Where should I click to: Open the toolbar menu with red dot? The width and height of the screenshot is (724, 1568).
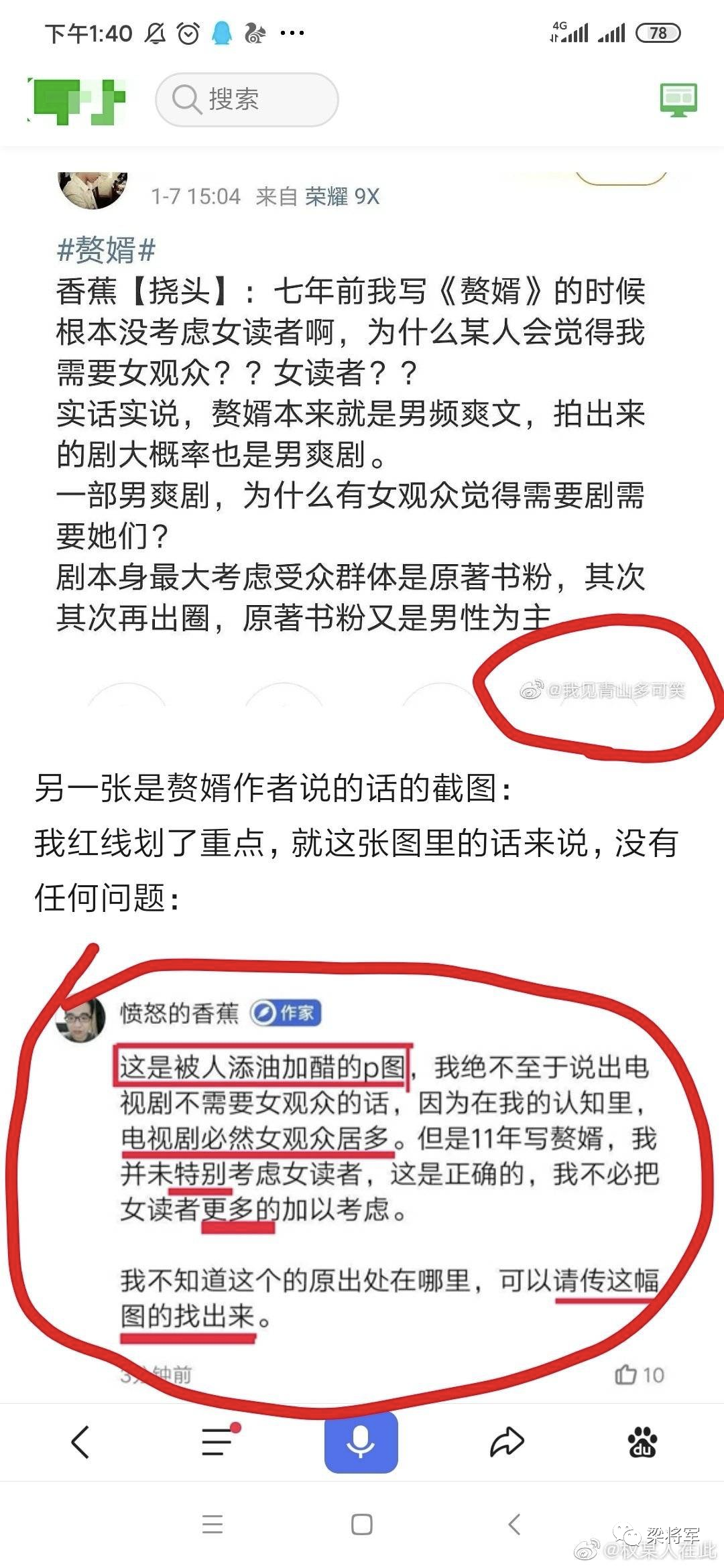218,1441
